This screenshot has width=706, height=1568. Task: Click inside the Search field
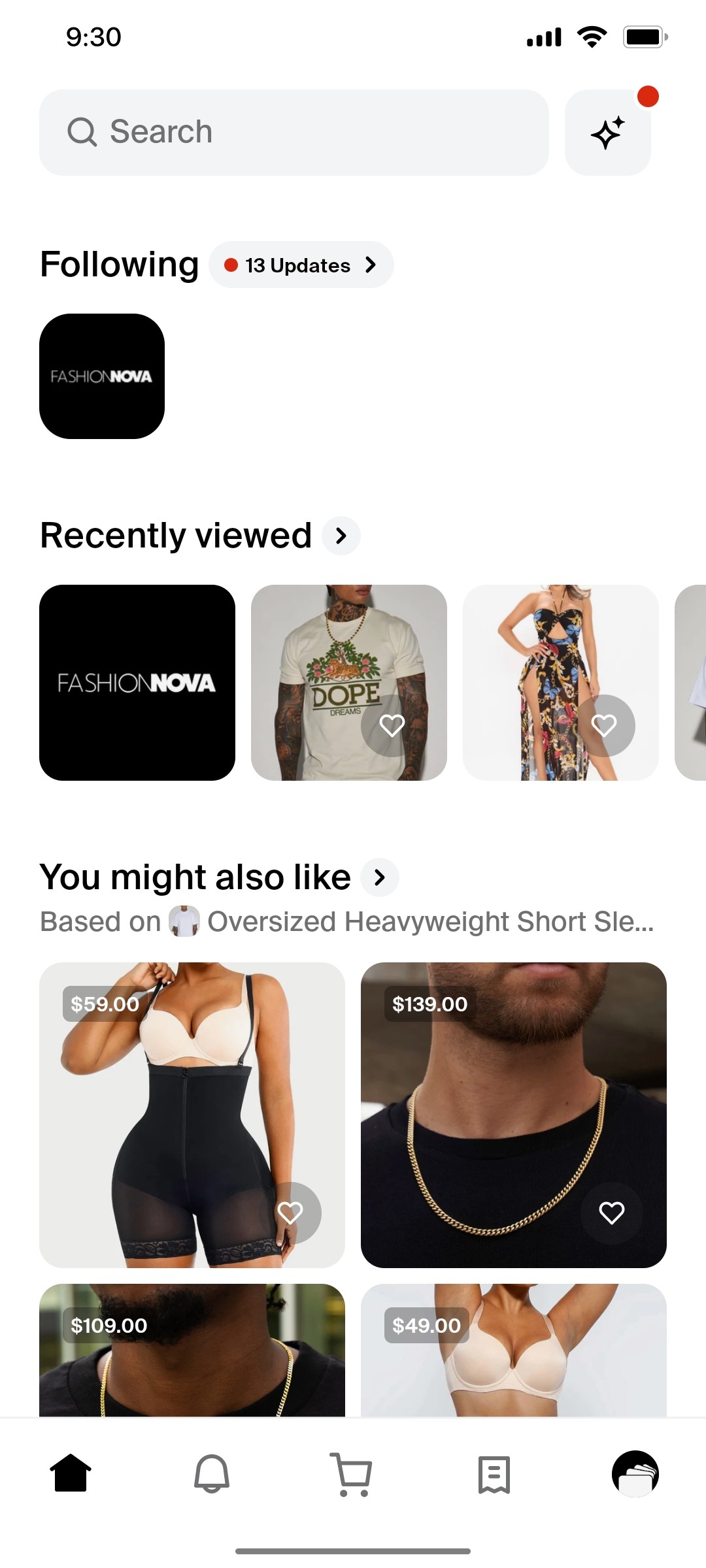tap(294, 131)
